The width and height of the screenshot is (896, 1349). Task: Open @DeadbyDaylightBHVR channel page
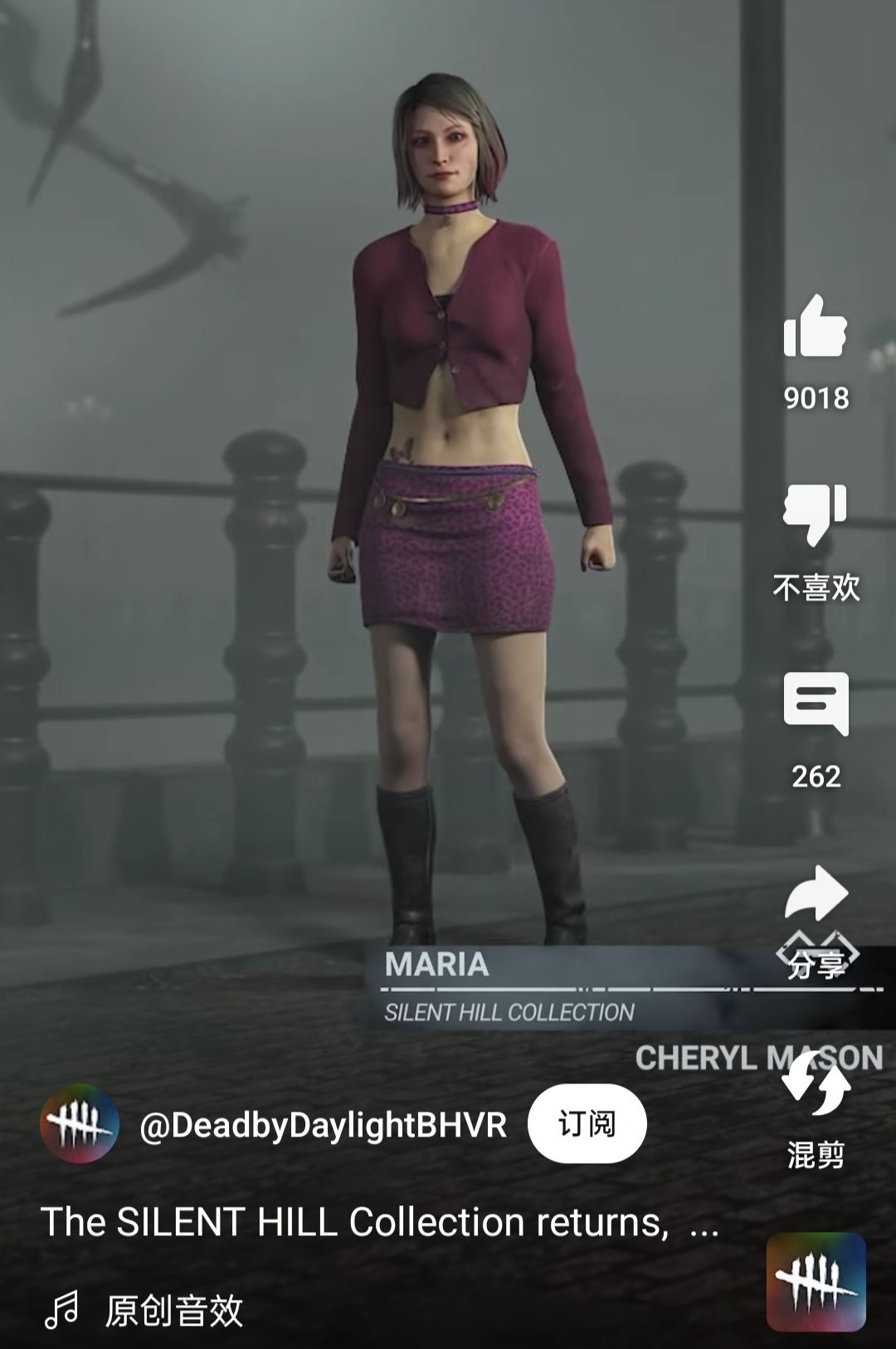tap(323, 1125)
